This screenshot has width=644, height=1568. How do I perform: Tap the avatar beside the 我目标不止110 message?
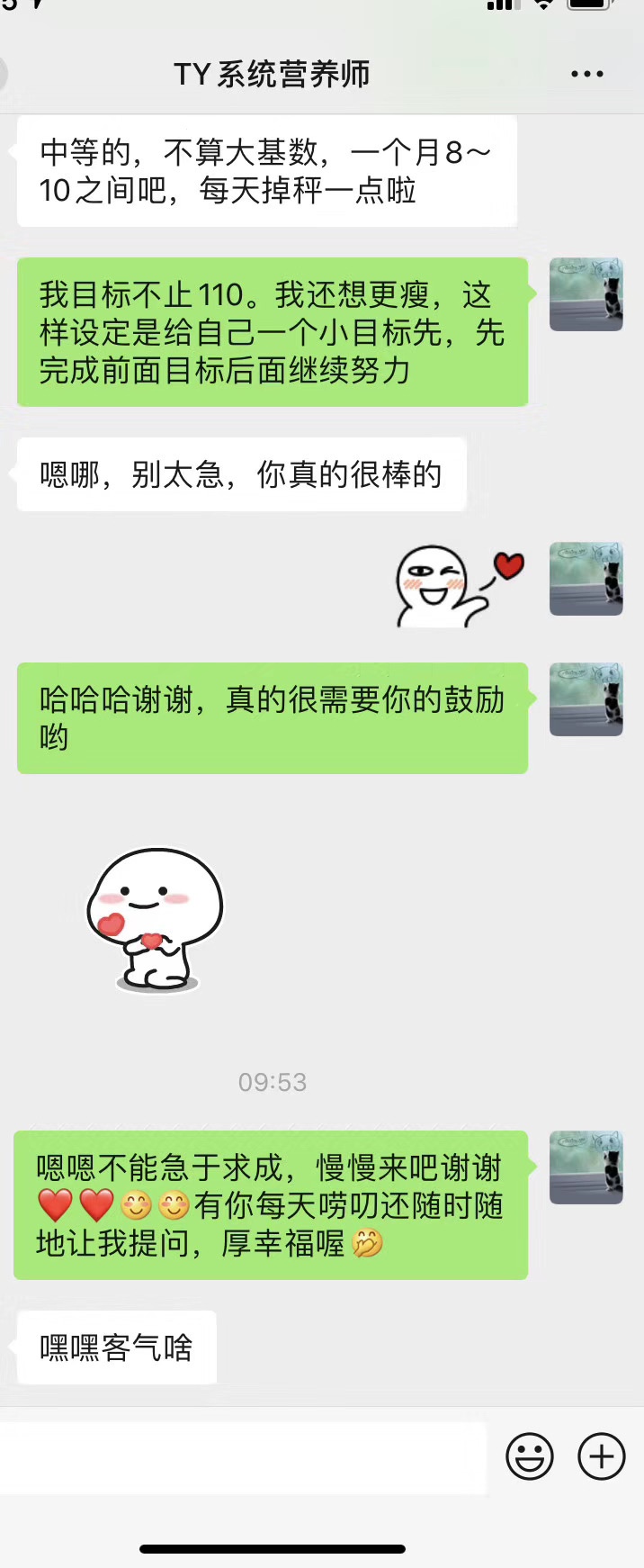(586, 294)
